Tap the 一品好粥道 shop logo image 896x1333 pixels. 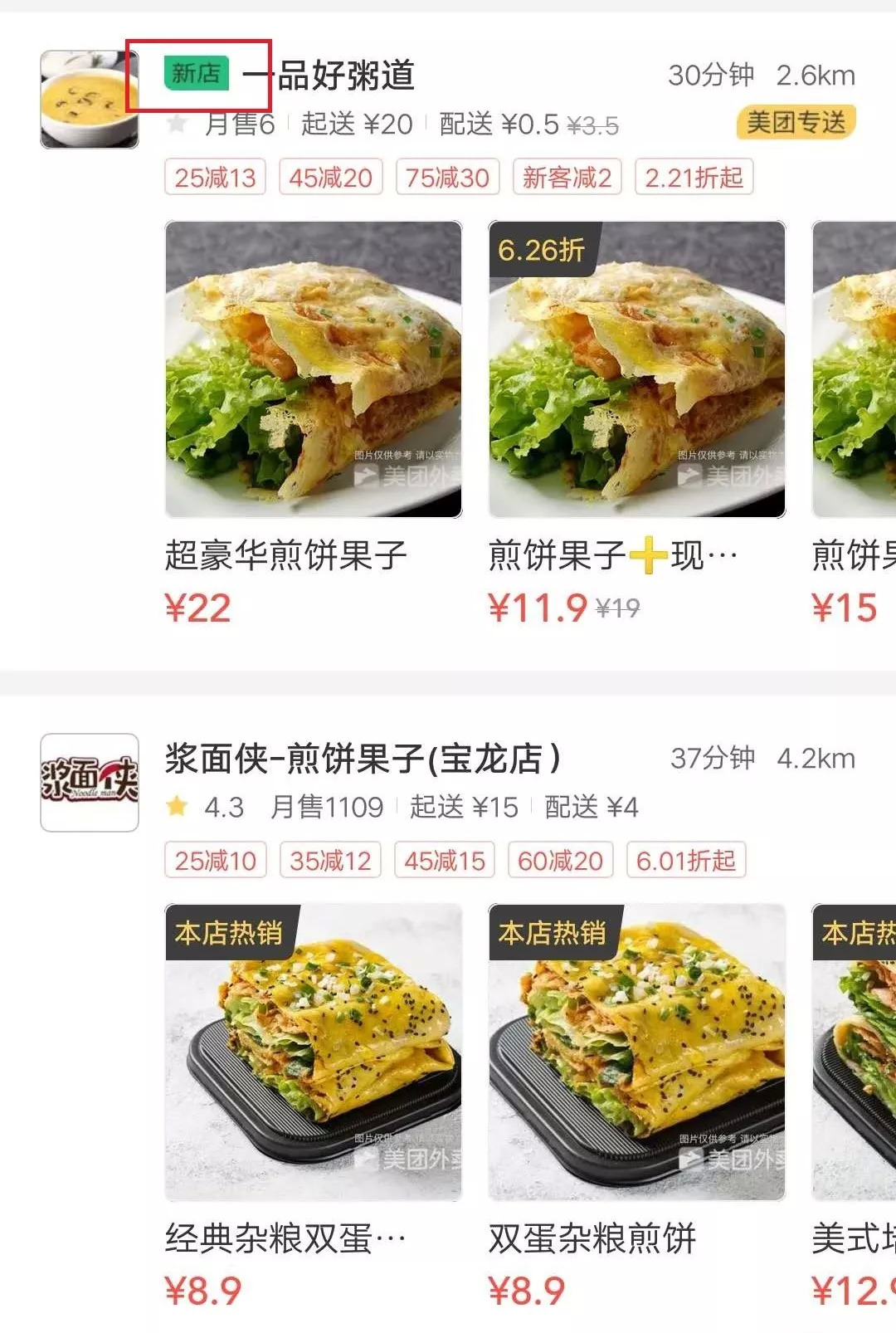pos(90,100)
